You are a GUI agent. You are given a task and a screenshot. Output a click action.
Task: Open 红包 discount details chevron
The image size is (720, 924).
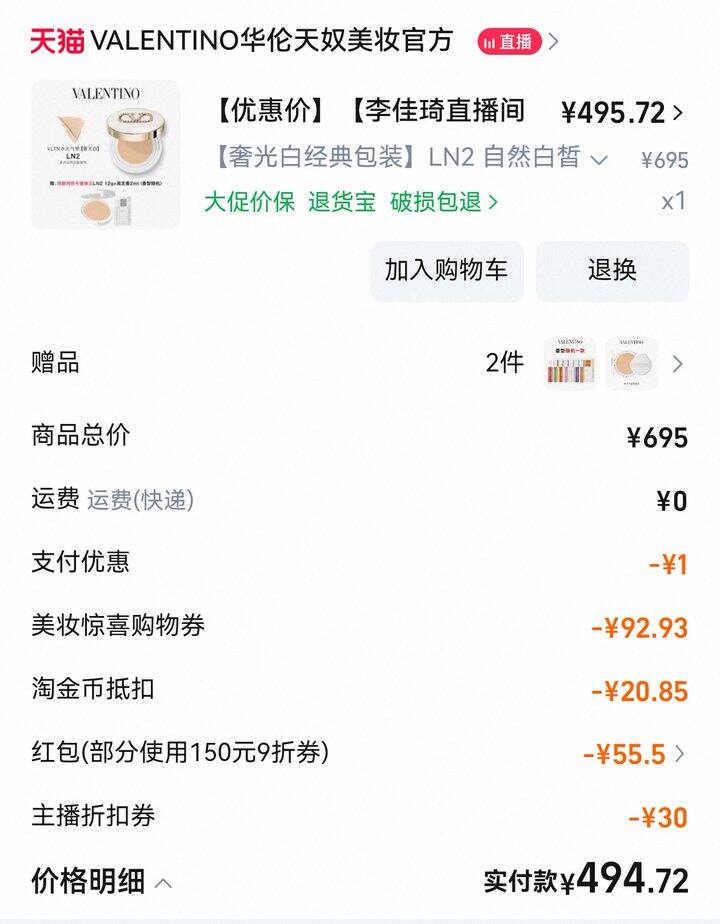tap(680, 754)
